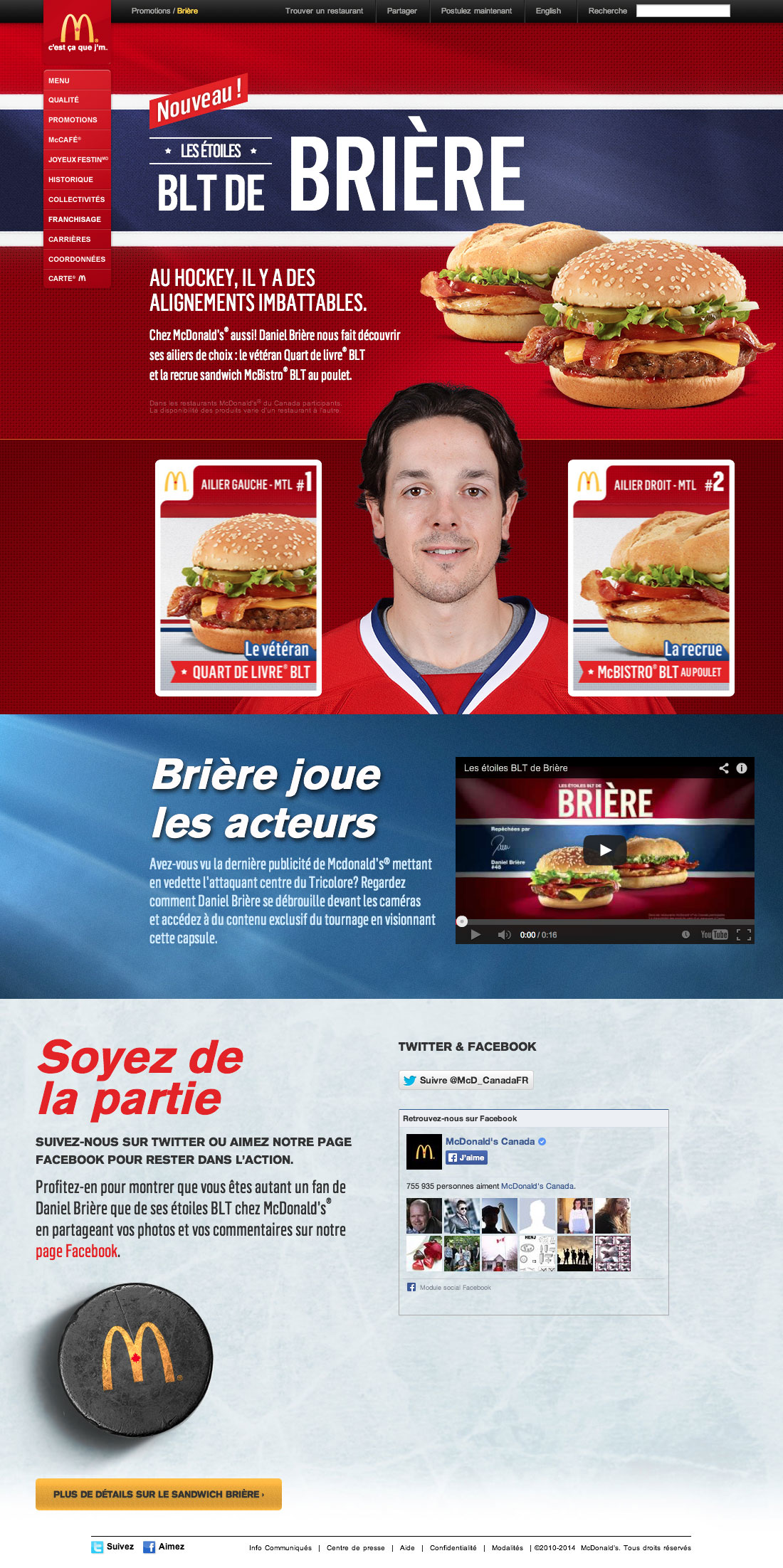Focus the Recherche search field
783x1568 pixels.
[683, 11]
